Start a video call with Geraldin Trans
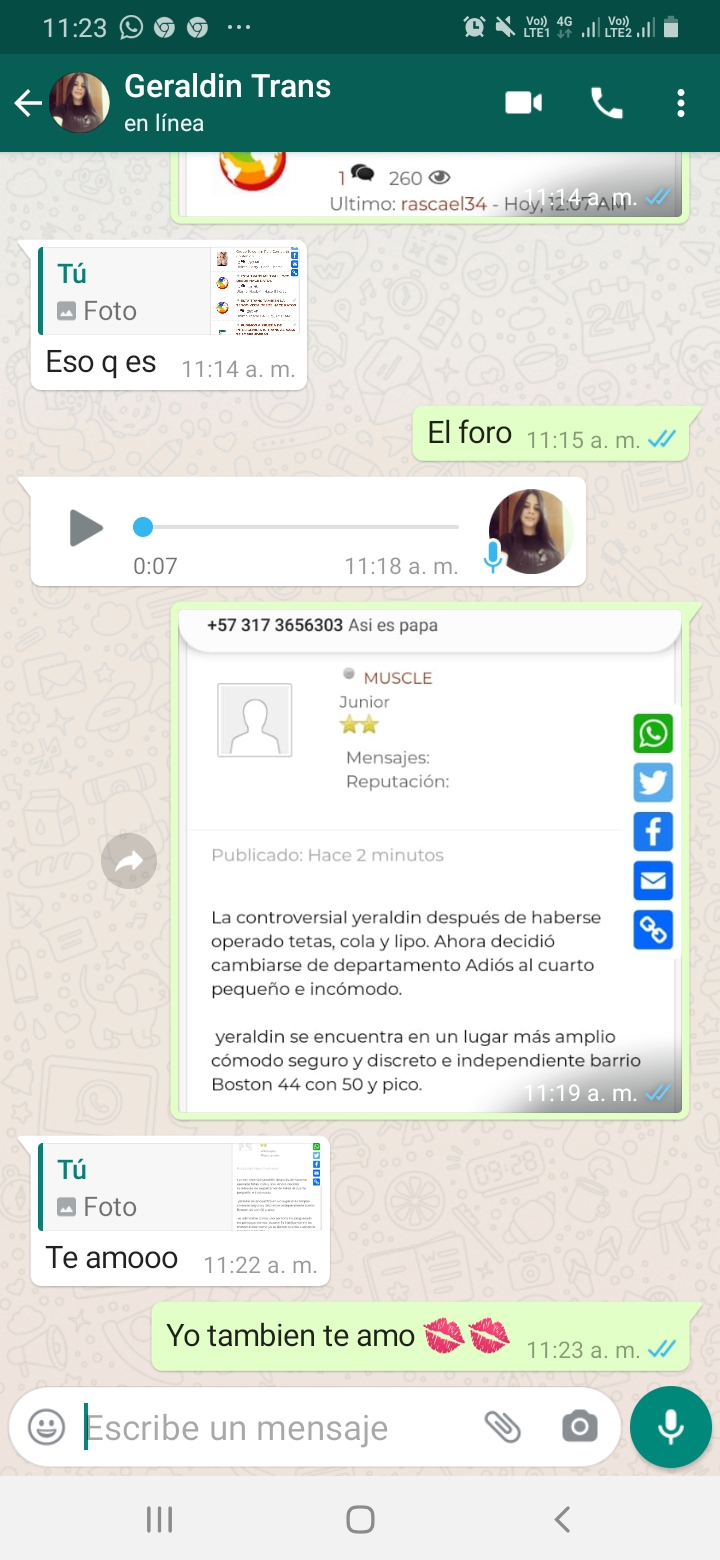This screenshot has width=720, height=1560. click(x=523, y=103)
